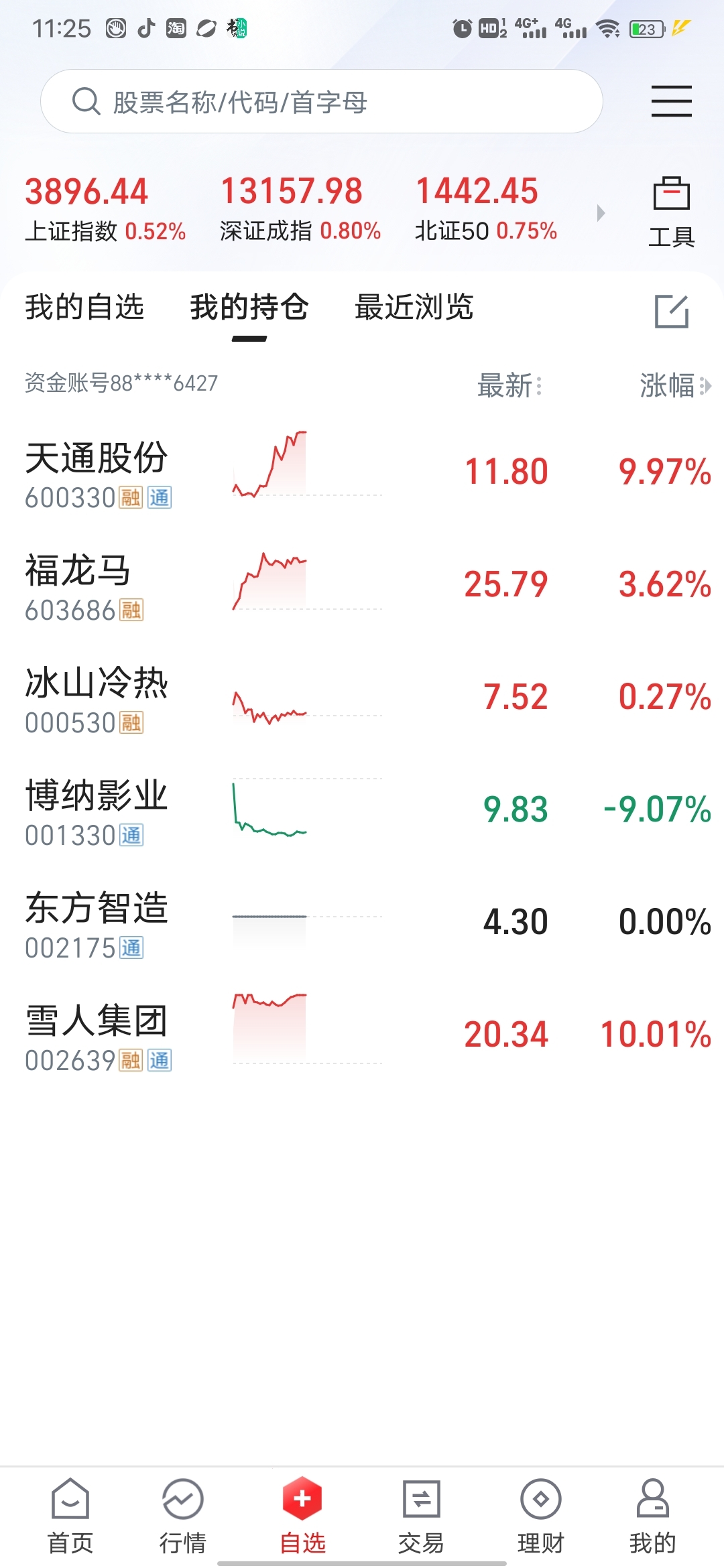Switch to the 我的自选 tab
Viewport: 724px width, 1568px height.
point(84,308)
